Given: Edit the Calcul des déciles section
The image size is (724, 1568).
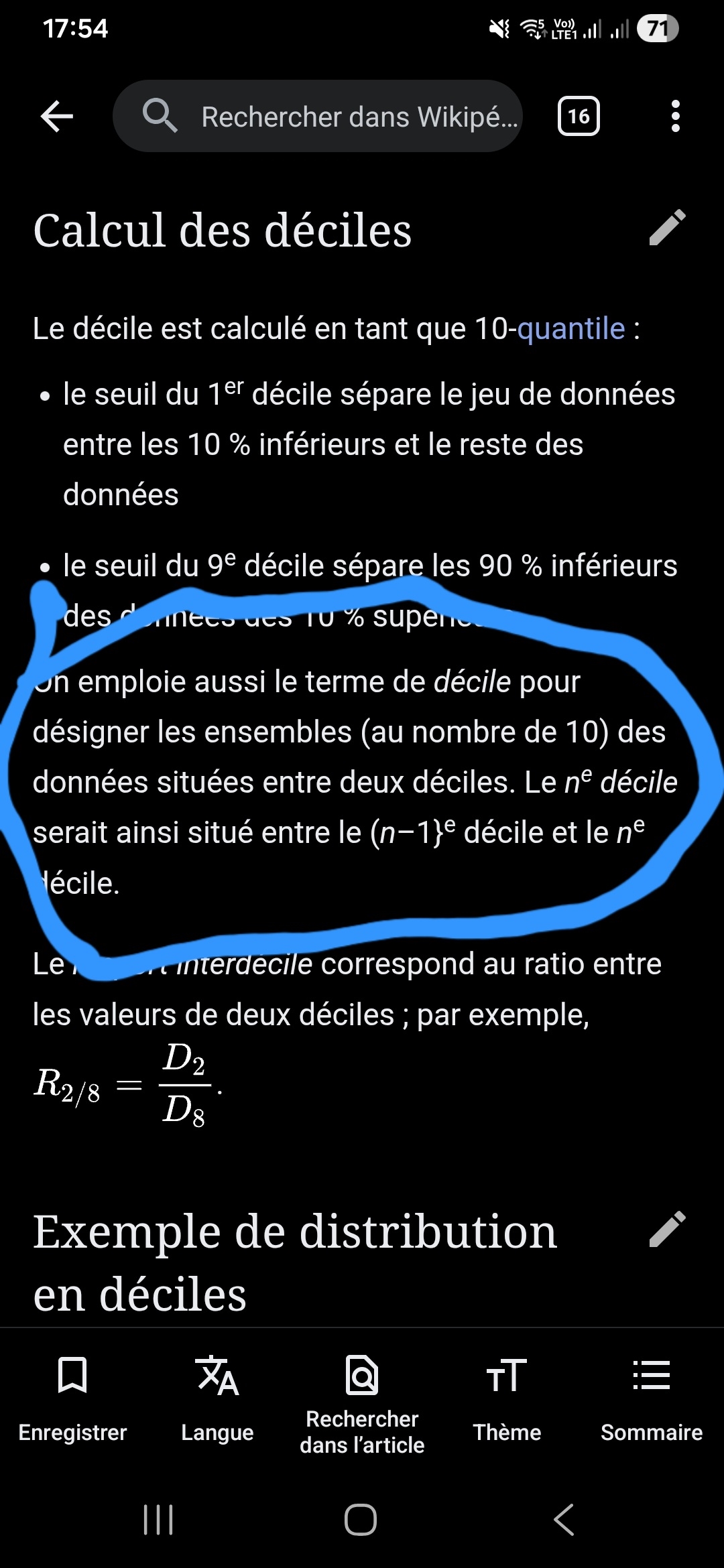Looking at the screenshot, I should (667, 228).
